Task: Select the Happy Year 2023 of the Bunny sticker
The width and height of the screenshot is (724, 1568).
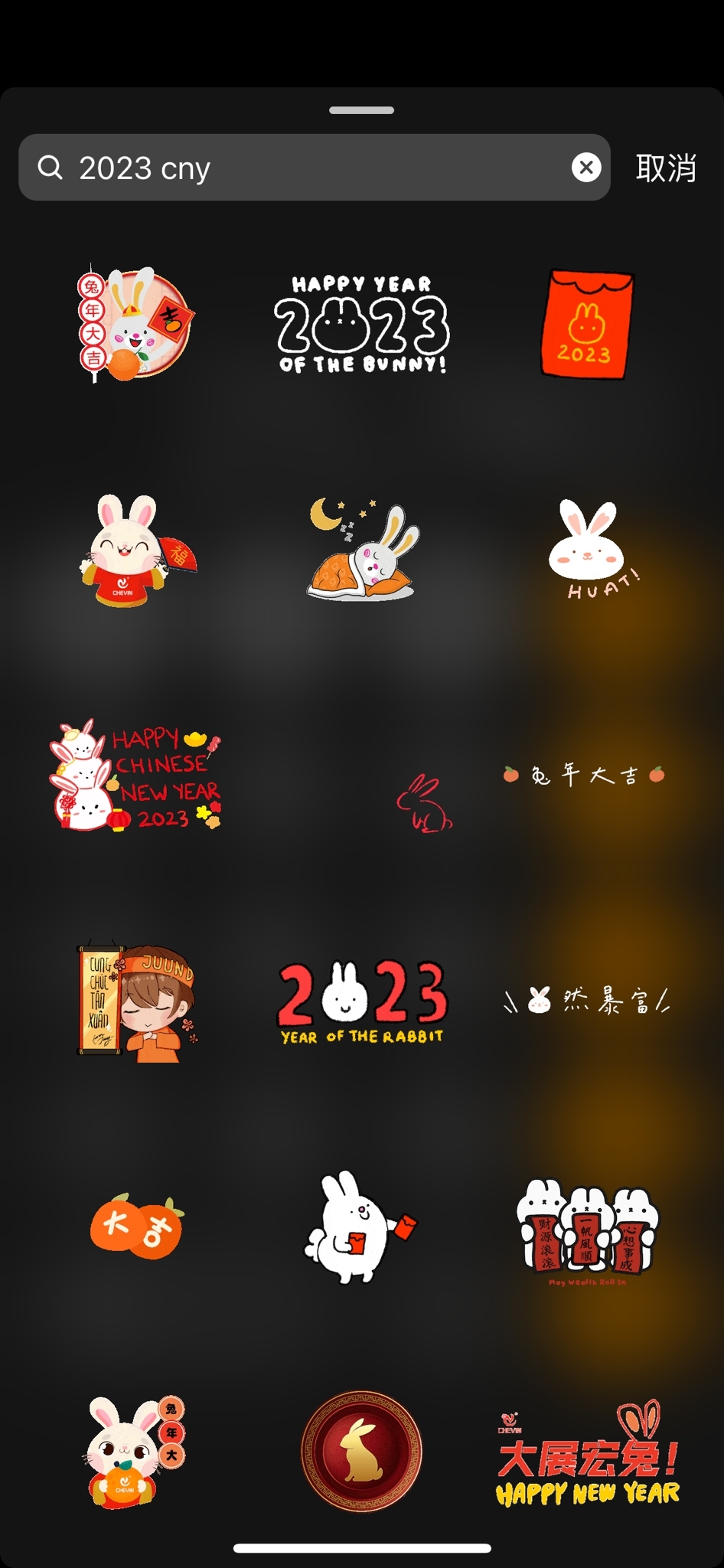Action: point(361,325)
